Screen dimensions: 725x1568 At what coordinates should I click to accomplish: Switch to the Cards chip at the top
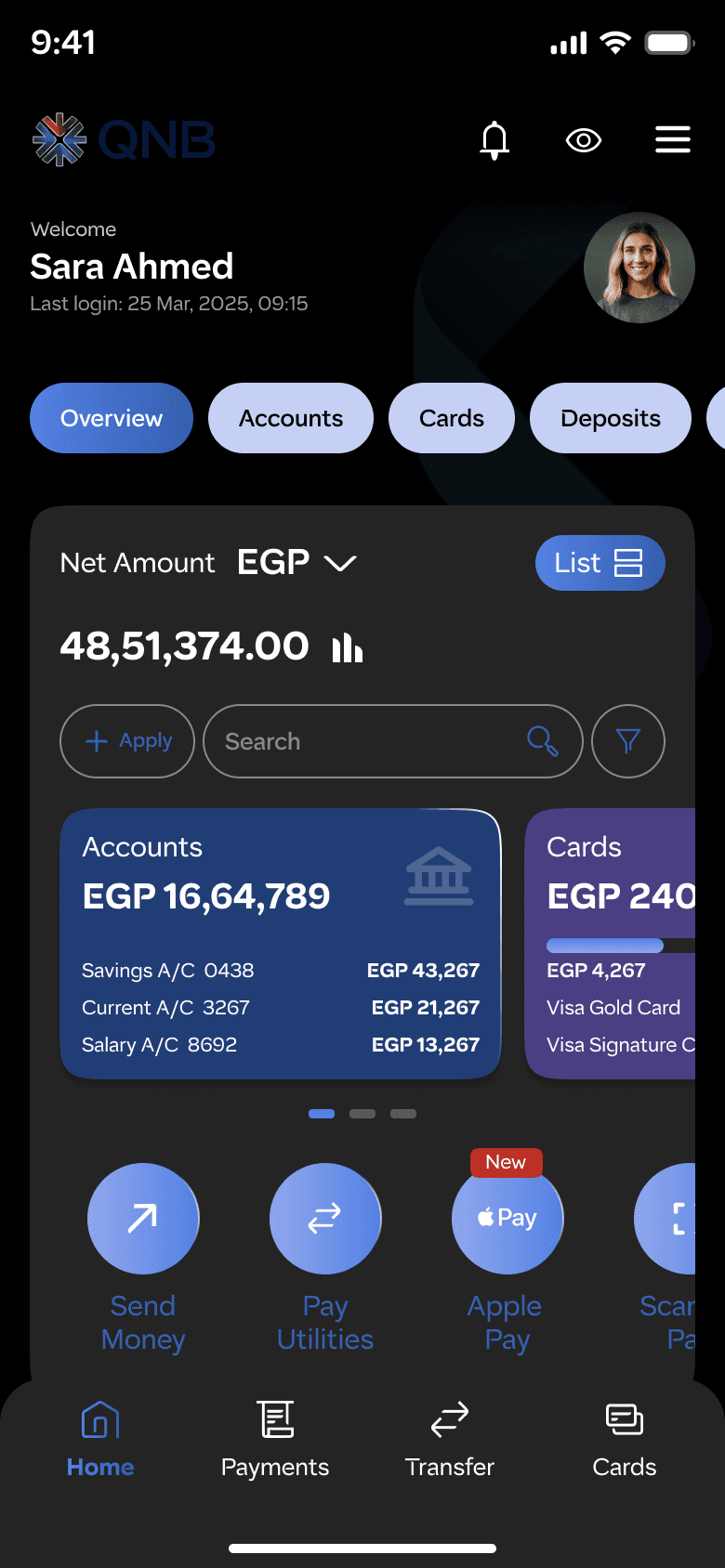[x=452, y=418]
